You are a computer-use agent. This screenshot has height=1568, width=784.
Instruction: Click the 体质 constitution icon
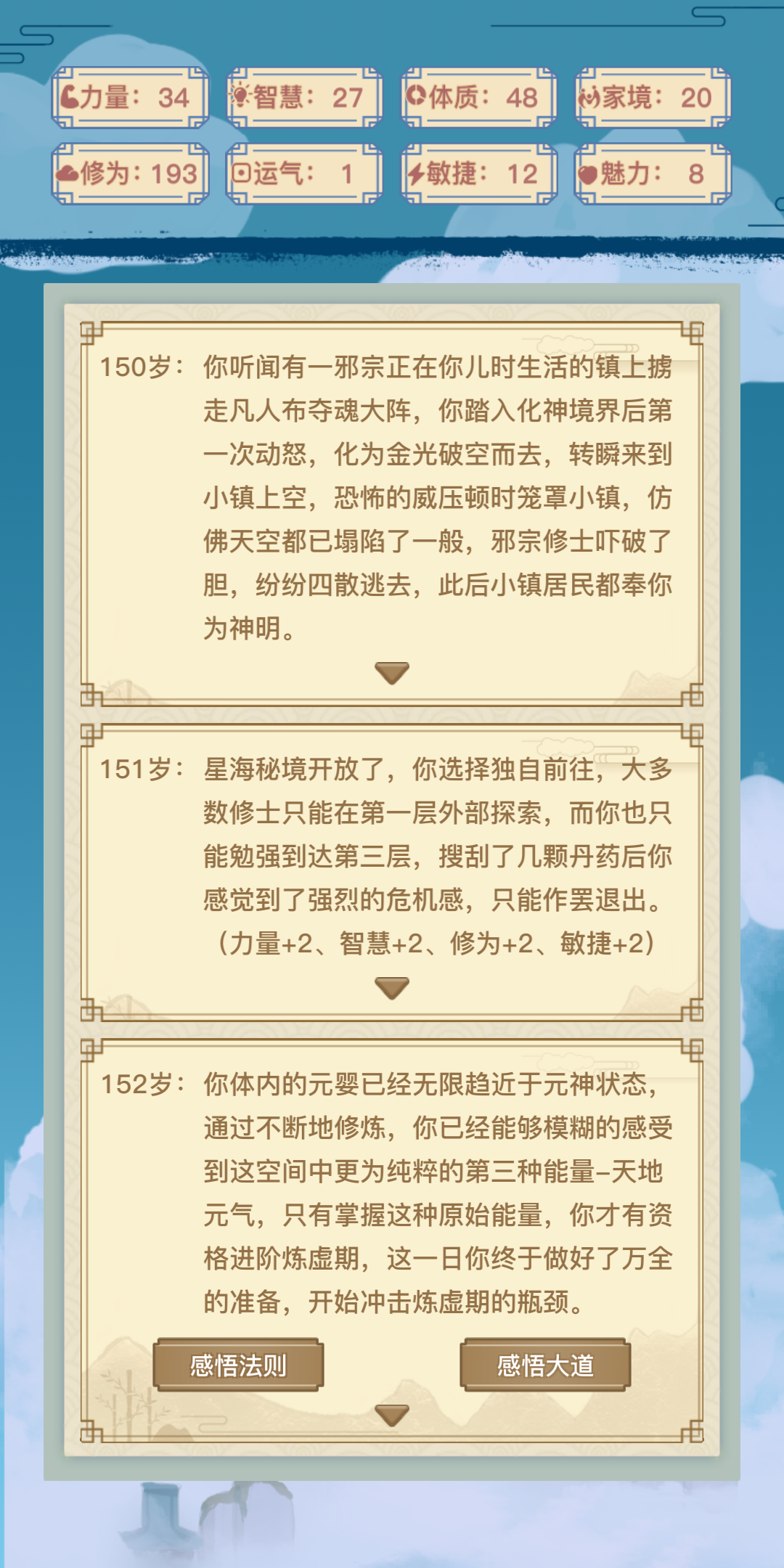pyautogui.click(x=417, y=97)
